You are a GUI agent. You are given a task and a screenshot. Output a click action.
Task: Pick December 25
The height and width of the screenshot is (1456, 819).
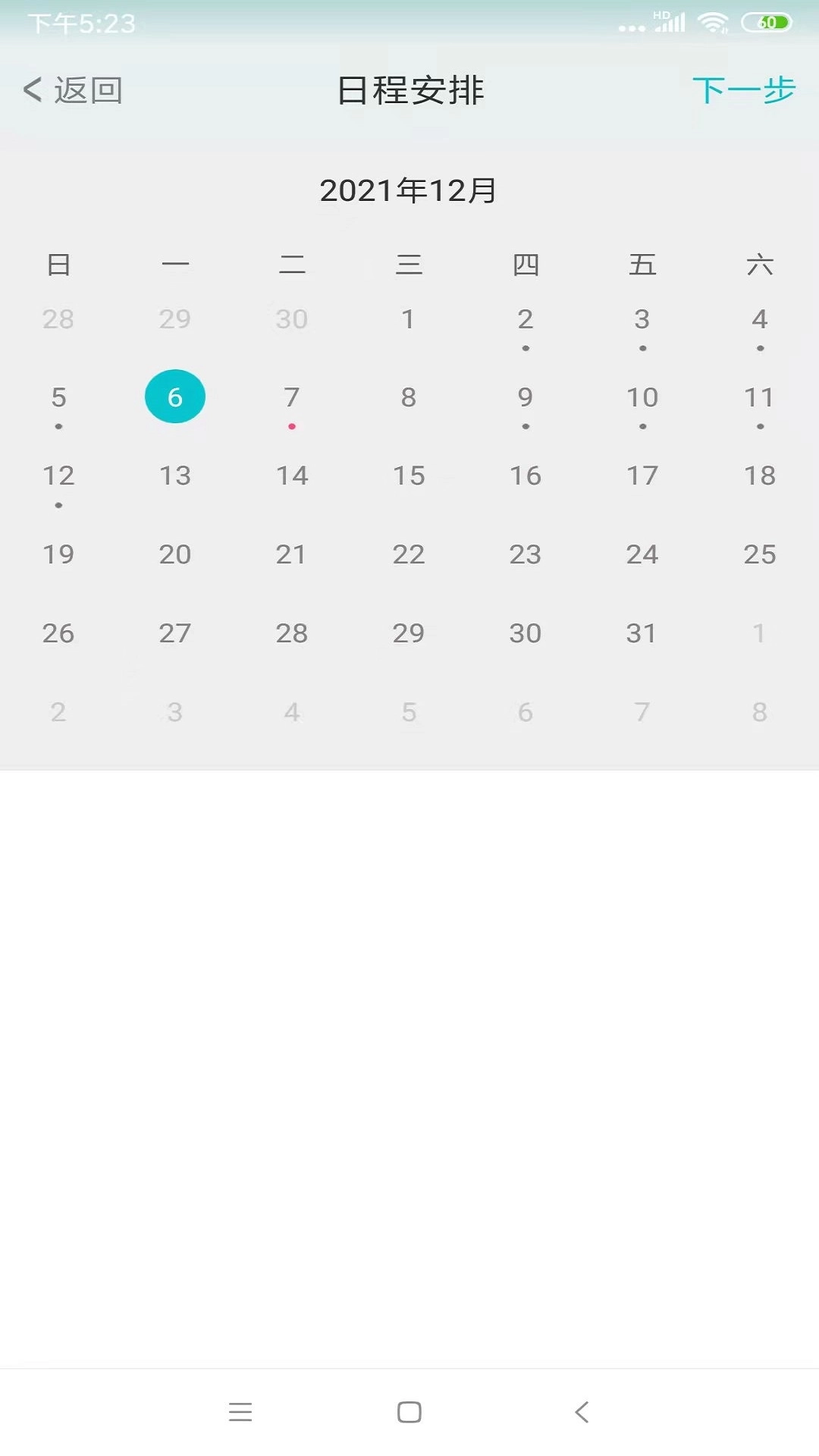[759, 554]
